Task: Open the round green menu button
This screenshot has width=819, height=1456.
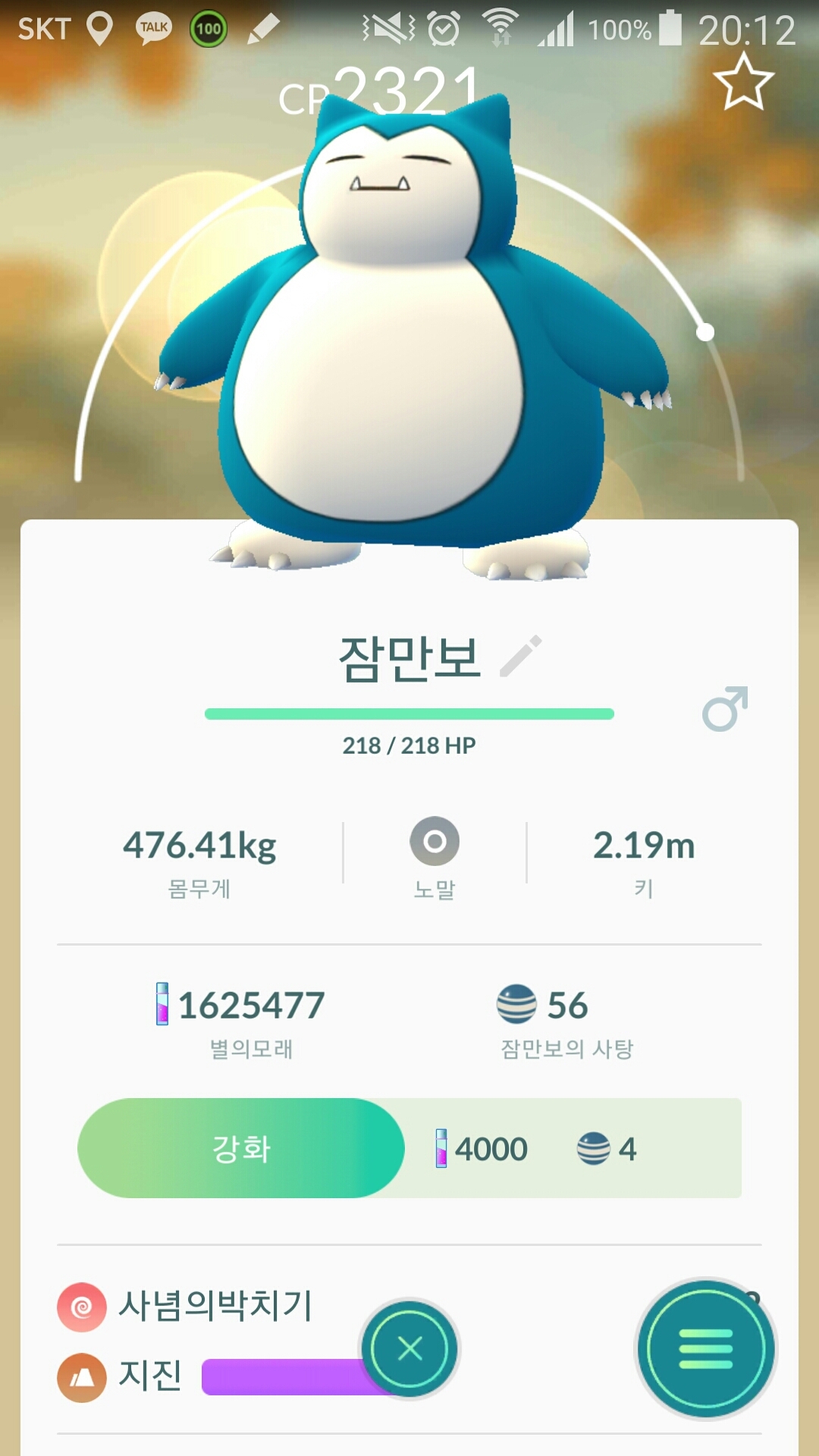Action: click(705, 1348)
